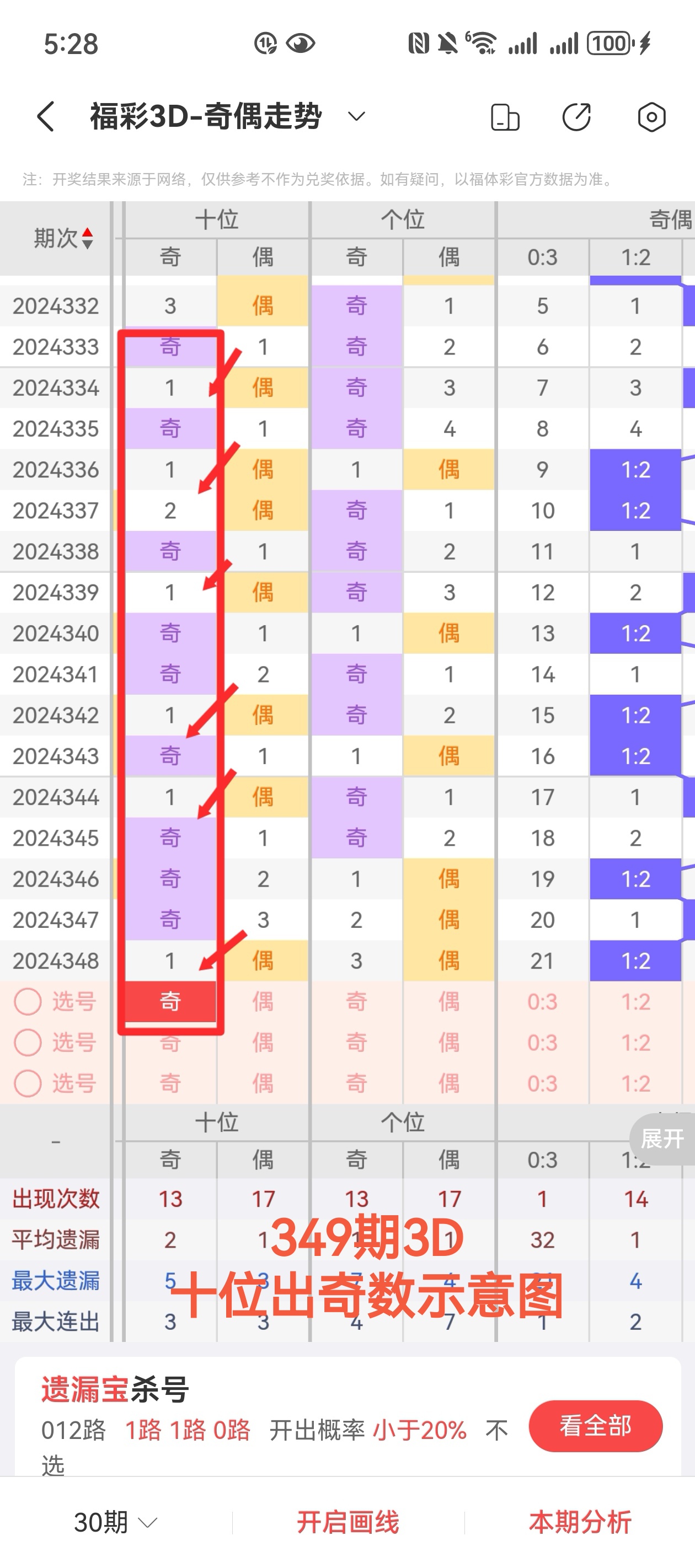The width and height of the screenshot is (695, 1568).
Task: Open the dropdown beside 福彩3D-奇偶走势 title
Action: click(355, 117)
